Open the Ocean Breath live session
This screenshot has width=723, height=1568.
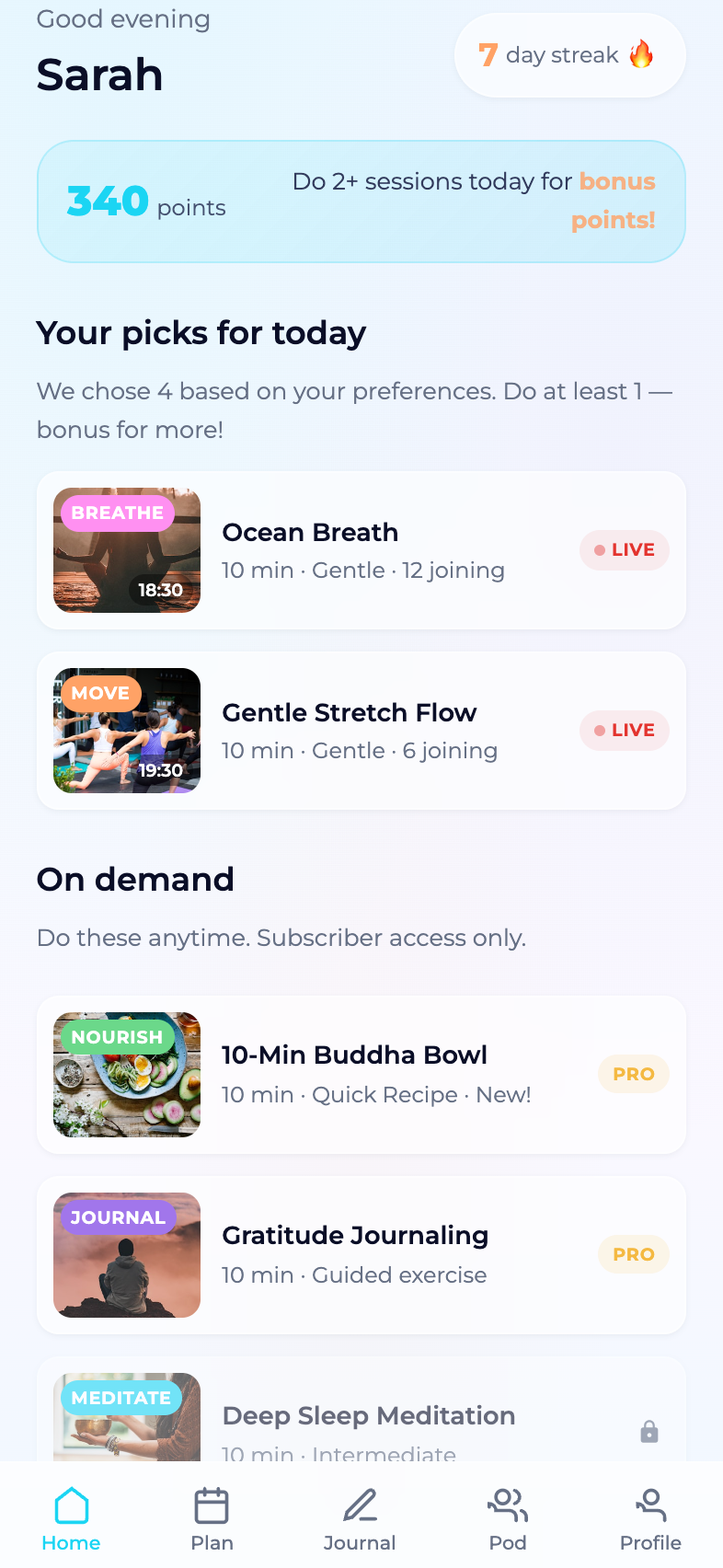361,550
